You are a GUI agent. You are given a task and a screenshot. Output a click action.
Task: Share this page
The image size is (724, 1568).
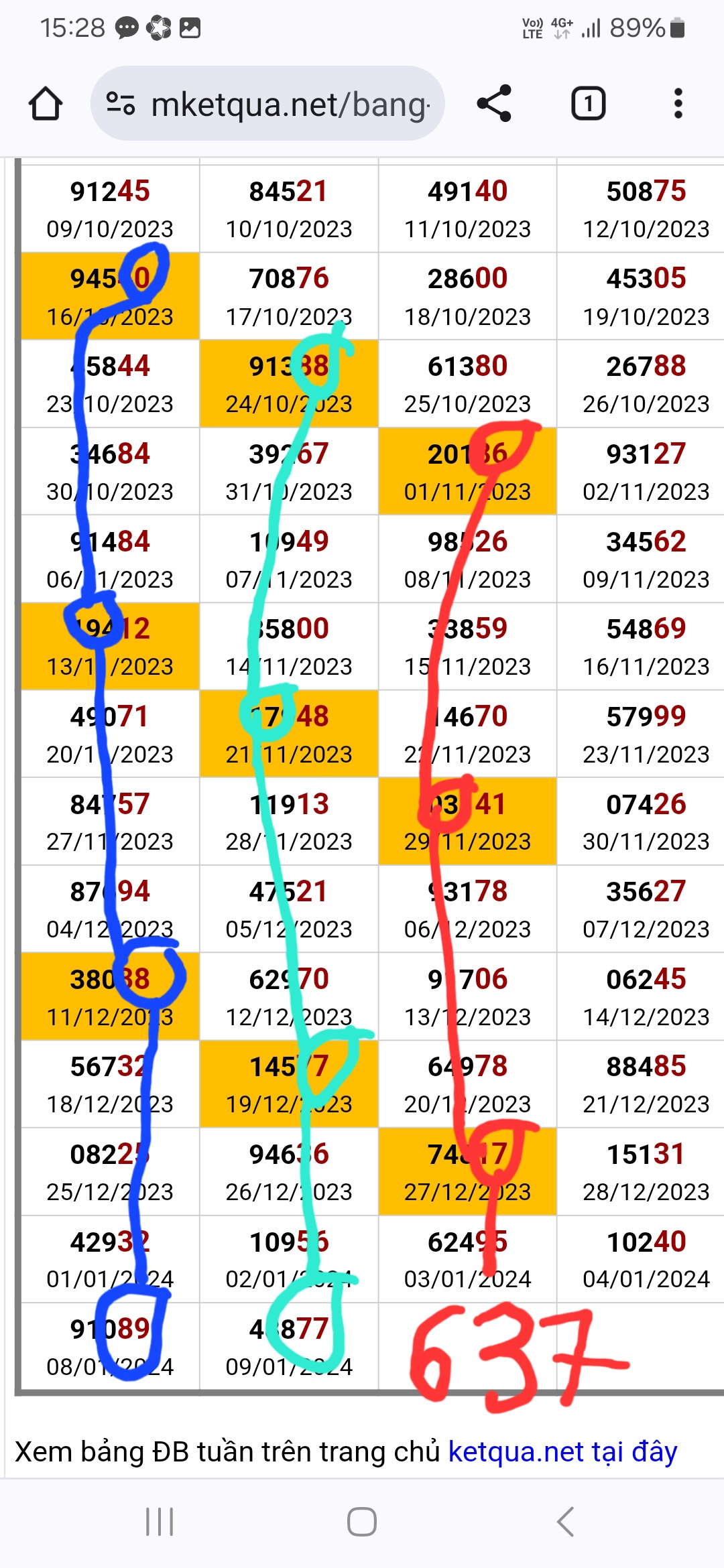[x=494, y=104]
